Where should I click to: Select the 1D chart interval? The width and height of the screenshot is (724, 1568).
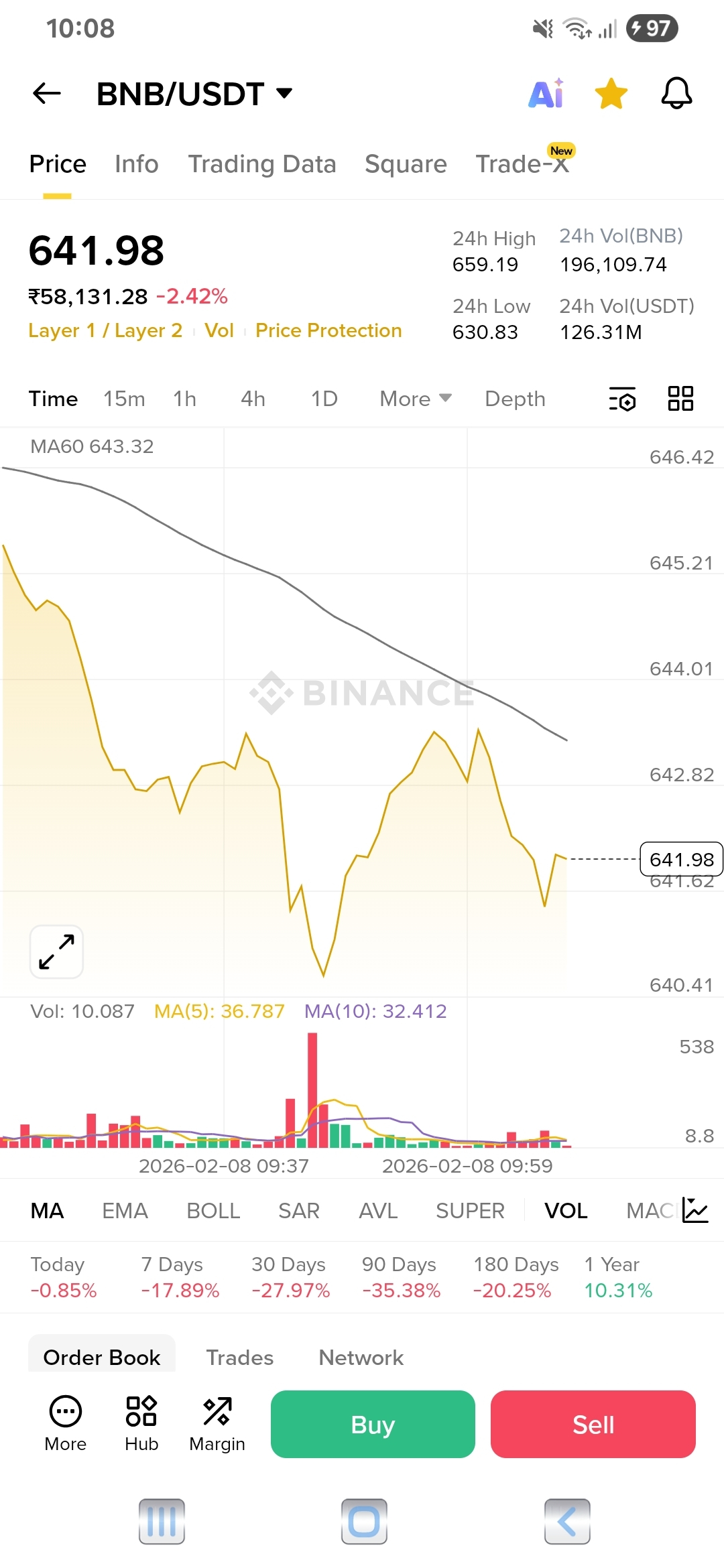point(324,399)
